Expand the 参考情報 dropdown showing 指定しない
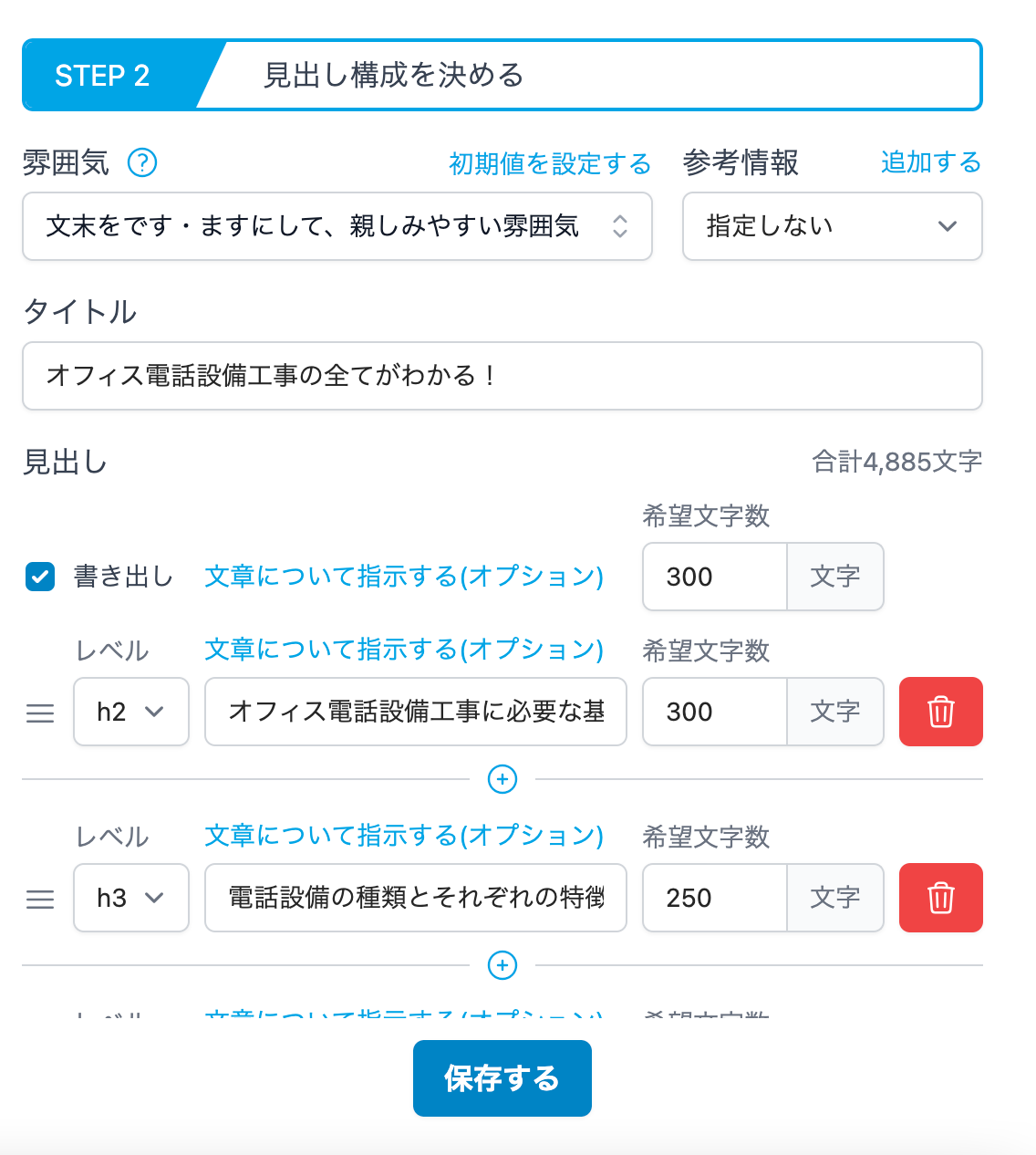Image resolution: width=1036 pixels, height=1155 pixels. tap(832, 226)
